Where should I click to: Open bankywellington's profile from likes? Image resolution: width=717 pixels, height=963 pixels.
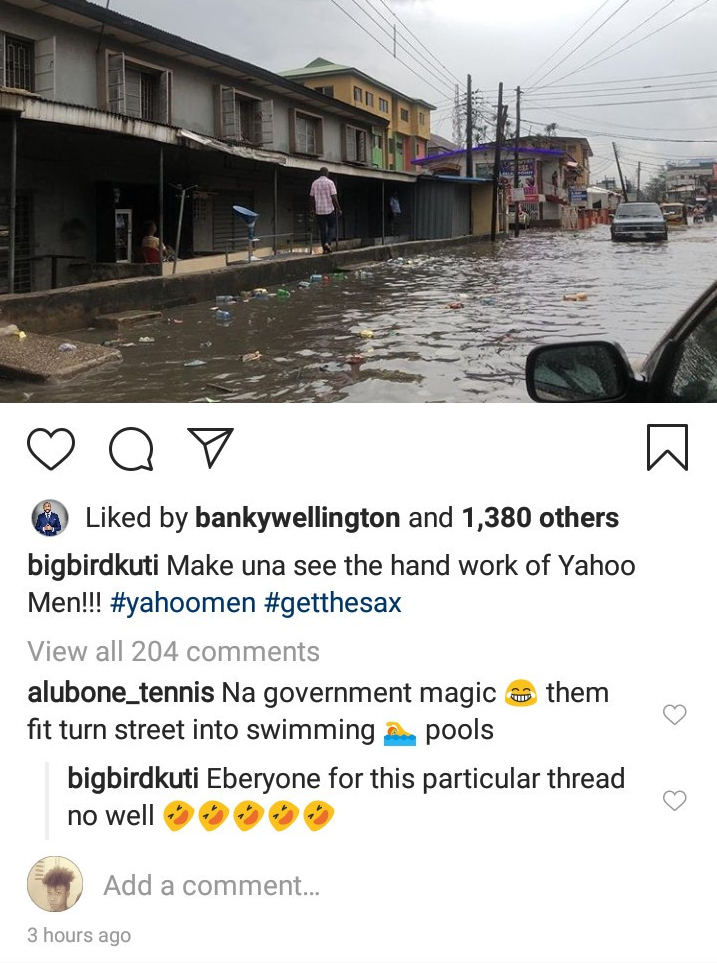point(297,518)
